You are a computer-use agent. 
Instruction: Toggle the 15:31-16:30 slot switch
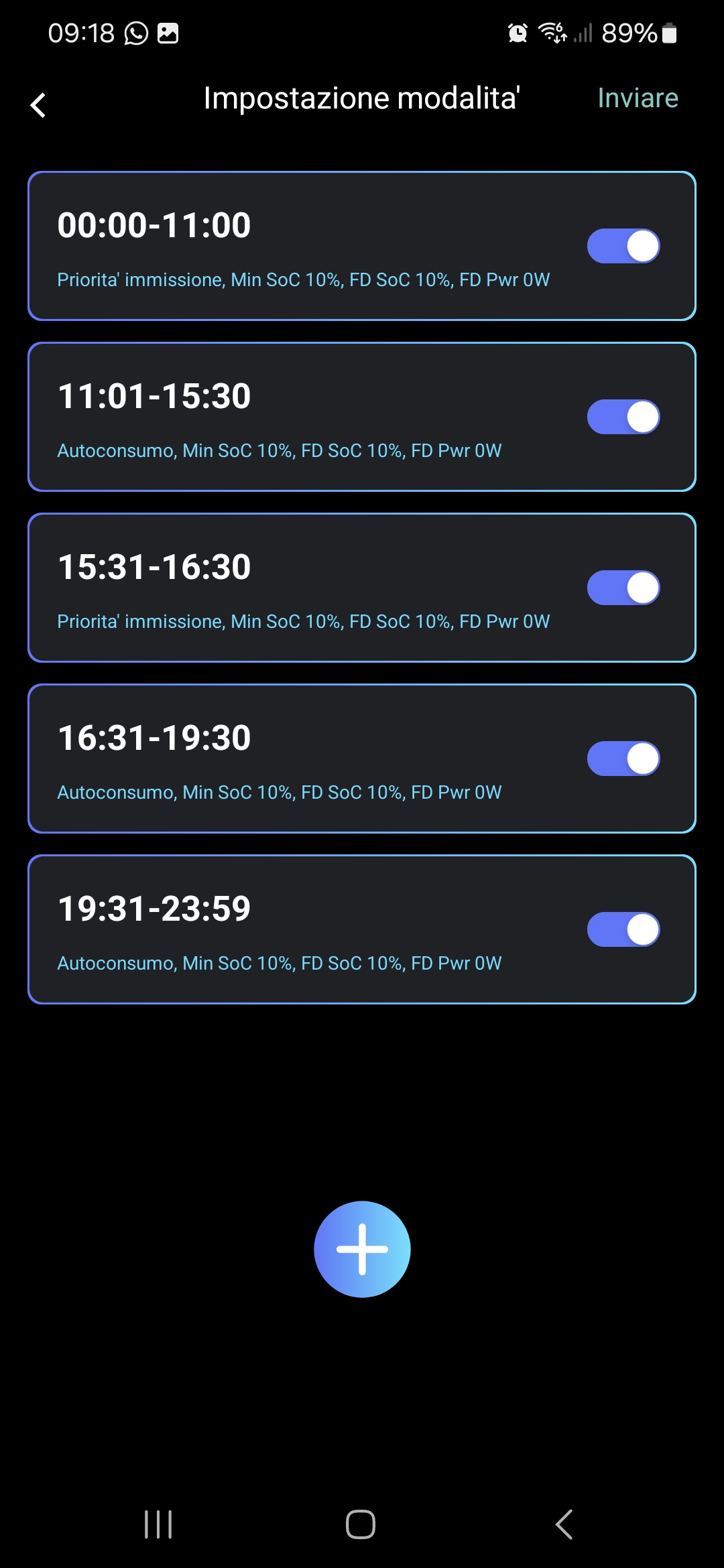(x=623, y=588)
